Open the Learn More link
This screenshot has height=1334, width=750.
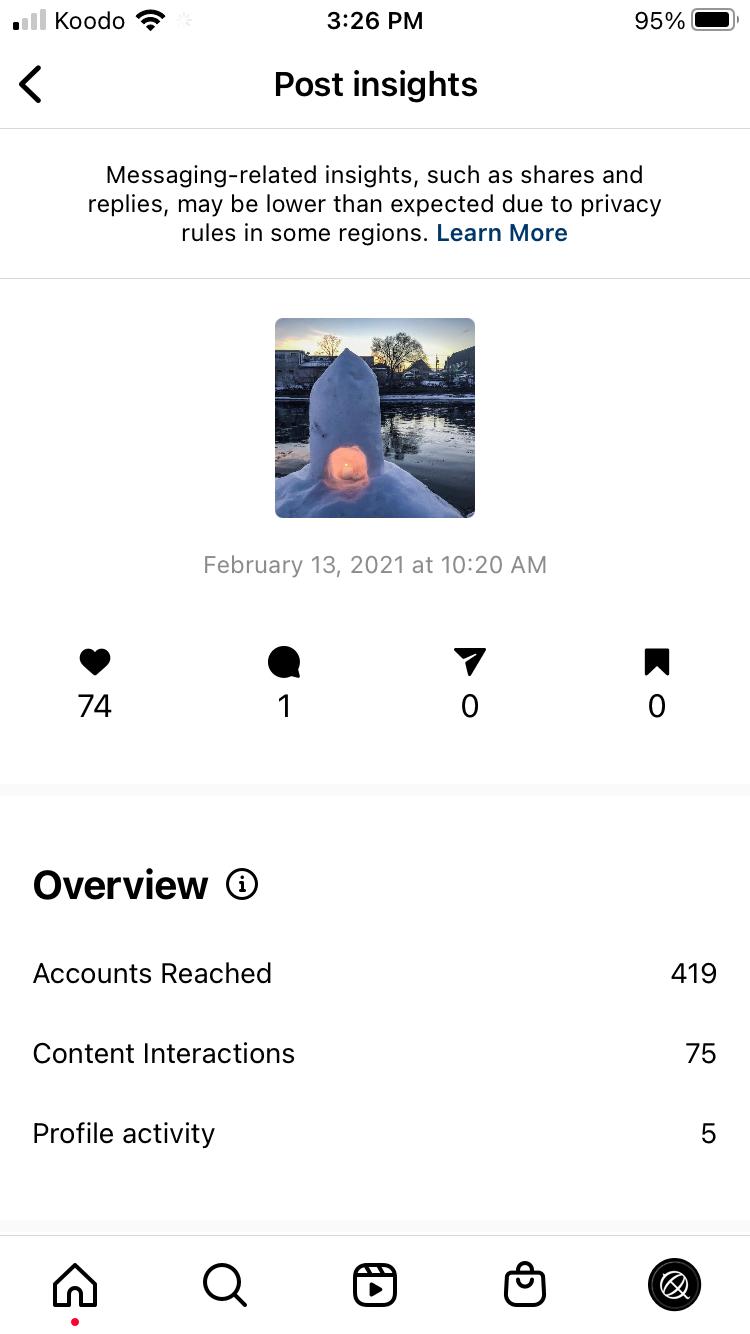[x=502, y=233]
